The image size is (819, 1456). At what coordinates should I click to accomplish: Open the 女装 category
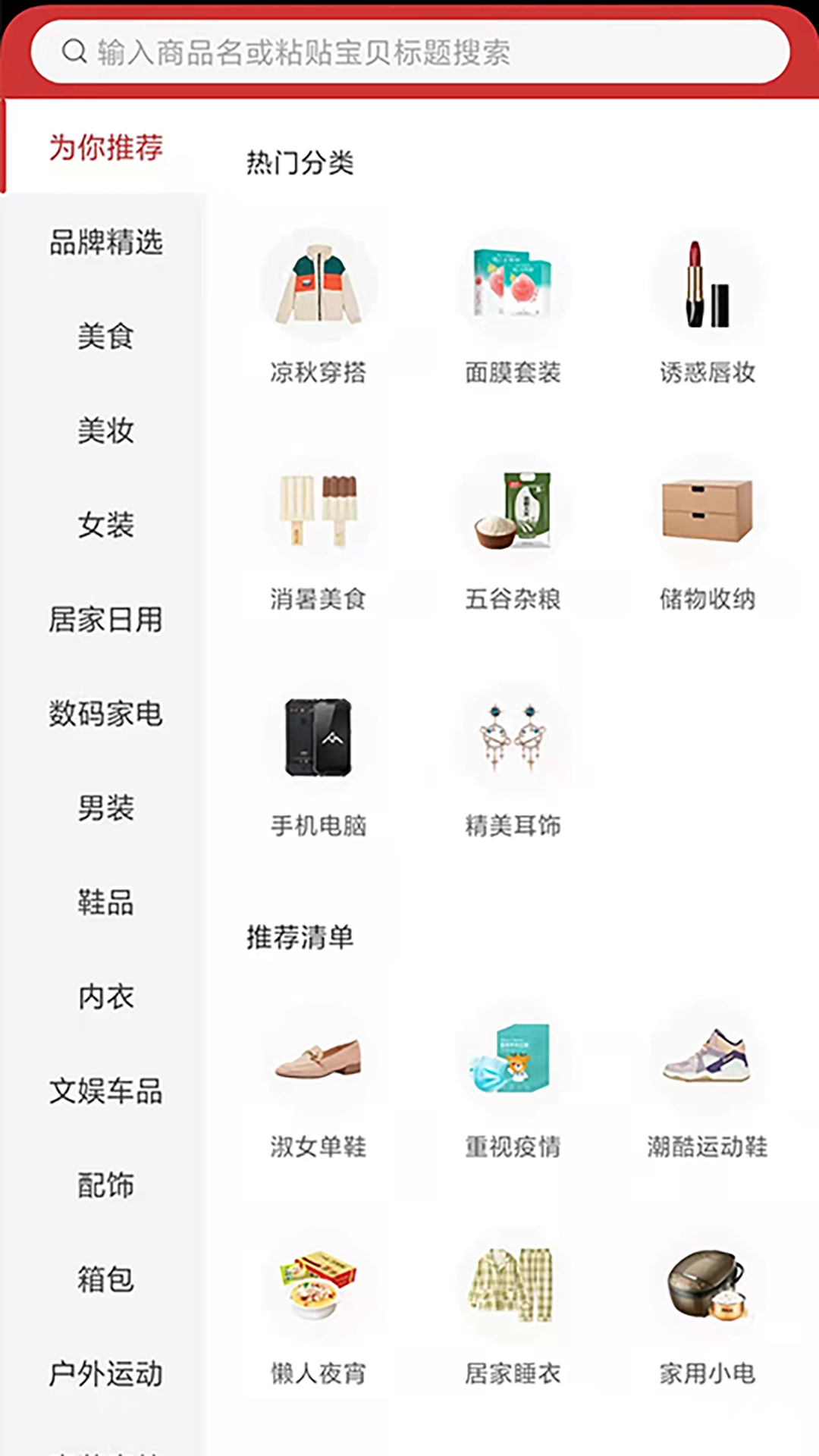(105, 525)
